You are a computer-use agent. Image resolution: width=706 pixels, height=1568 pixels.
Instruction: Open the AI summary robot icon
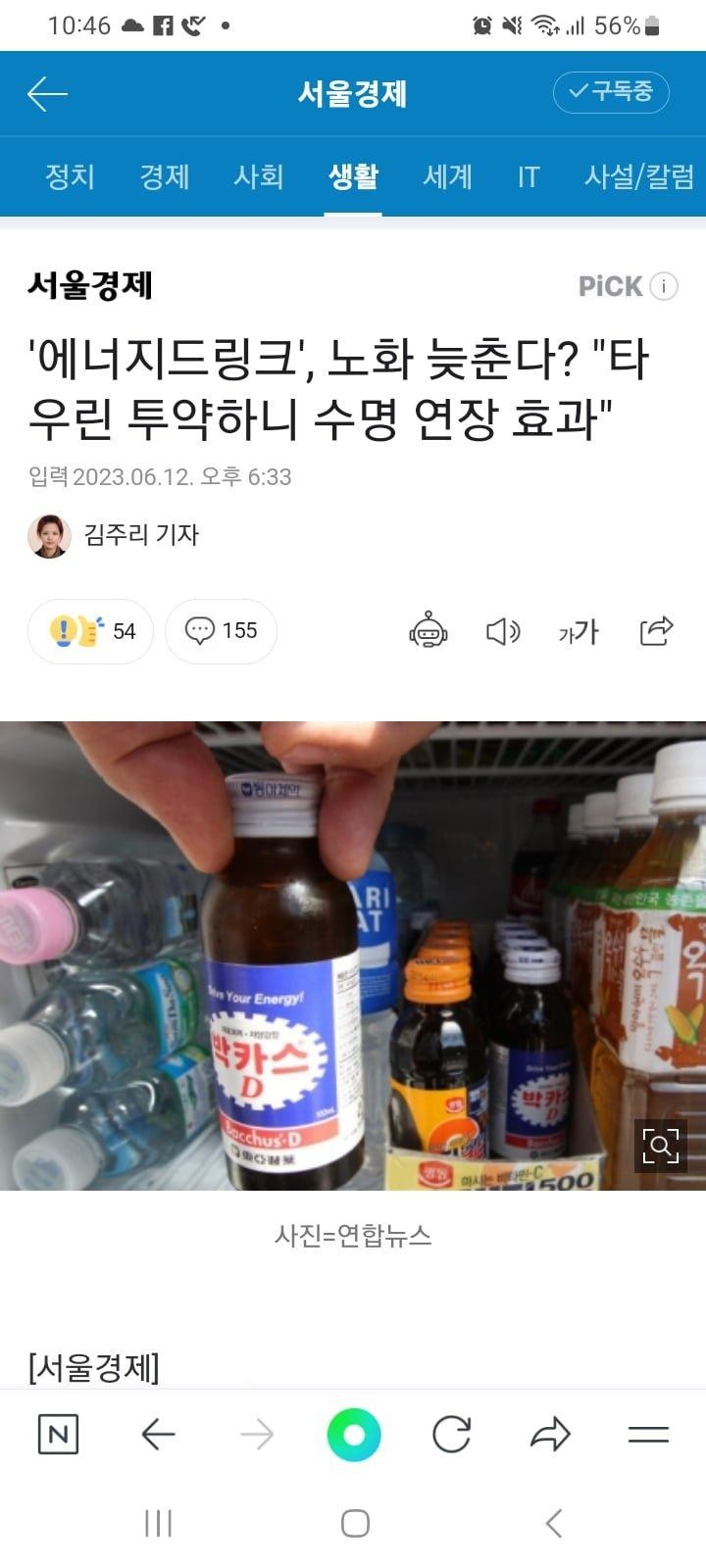[429, 631]
